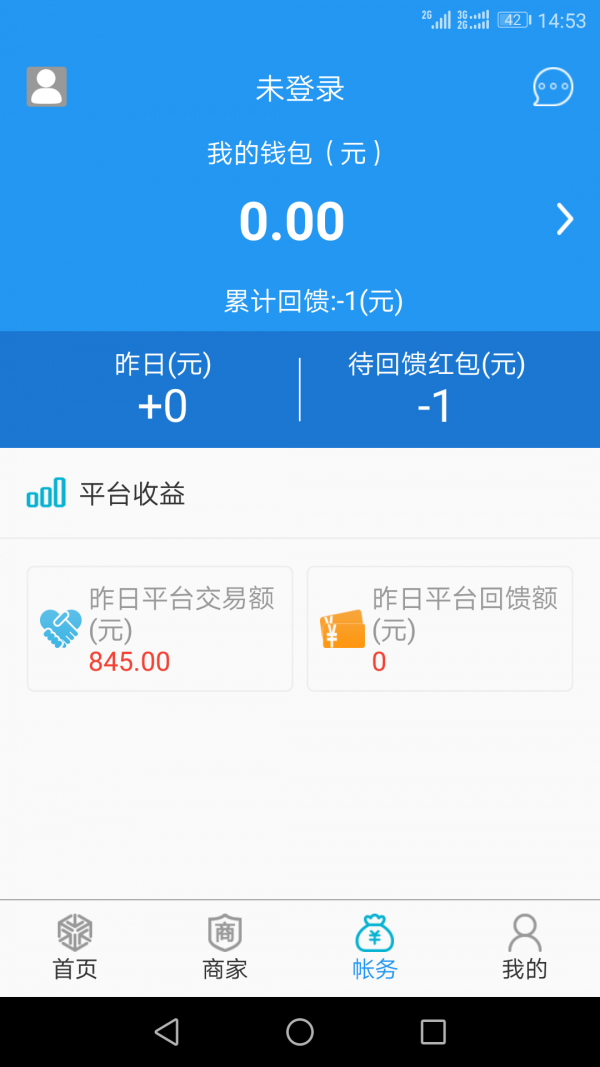Viewport: 600px width, 1067px height.
Task: Select the 帐务 tab
Action: 375,947
